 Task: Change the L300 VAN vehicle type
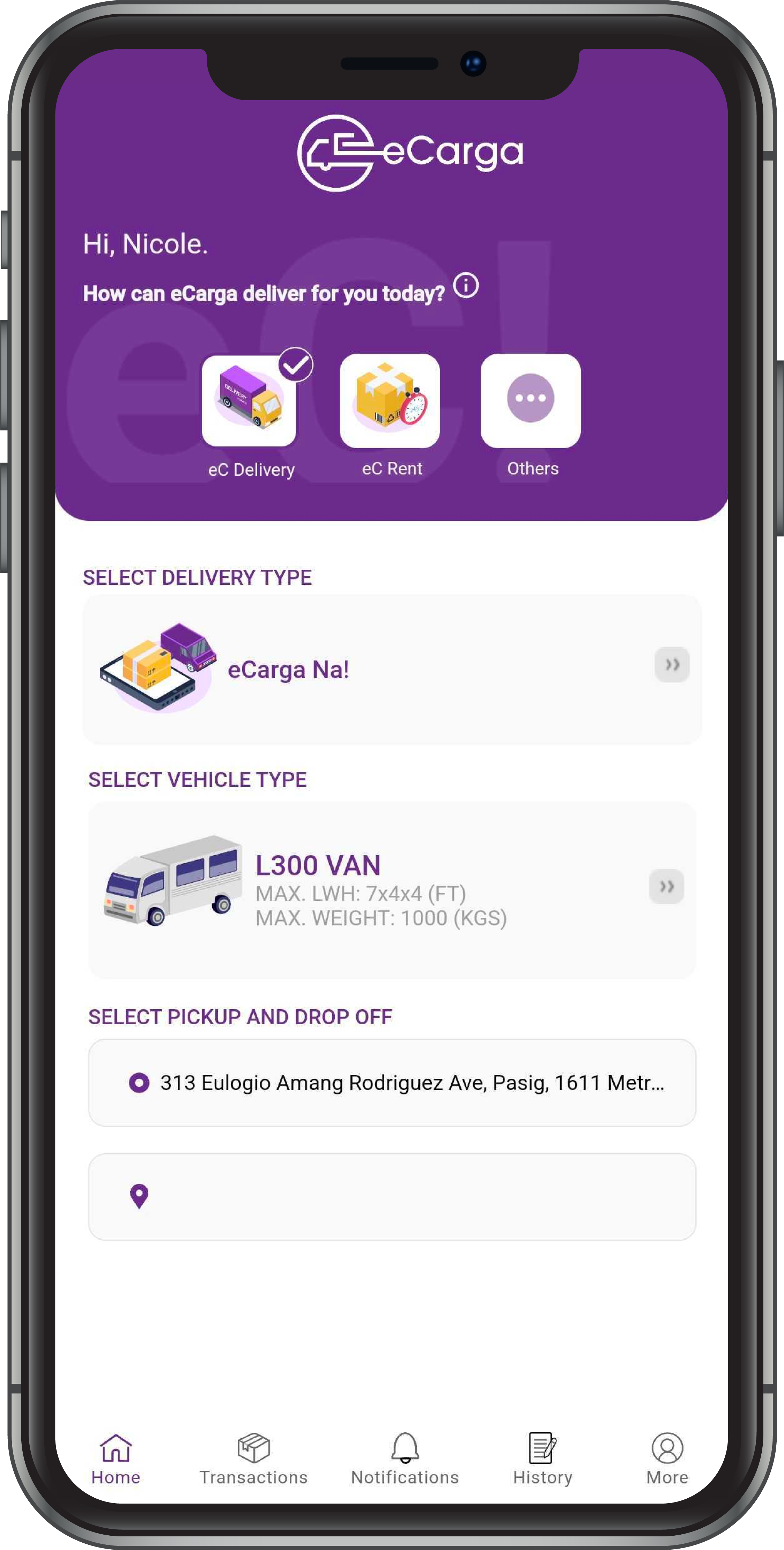click(x=666, y=886)
